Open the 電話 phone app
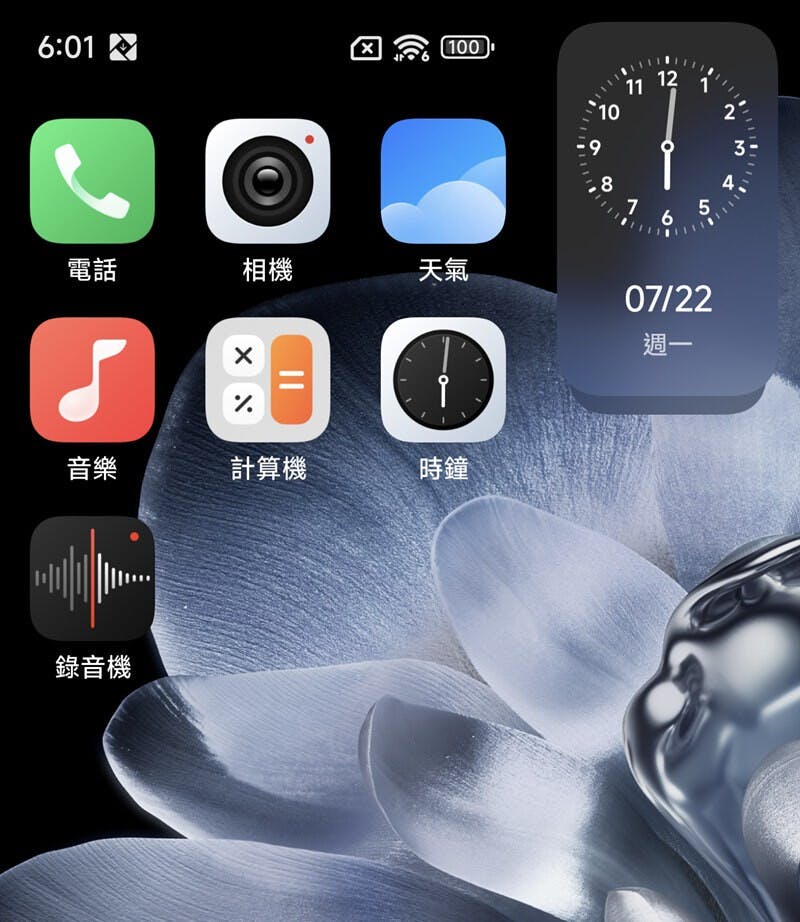The image size is (800, 922). click(92, 181)
